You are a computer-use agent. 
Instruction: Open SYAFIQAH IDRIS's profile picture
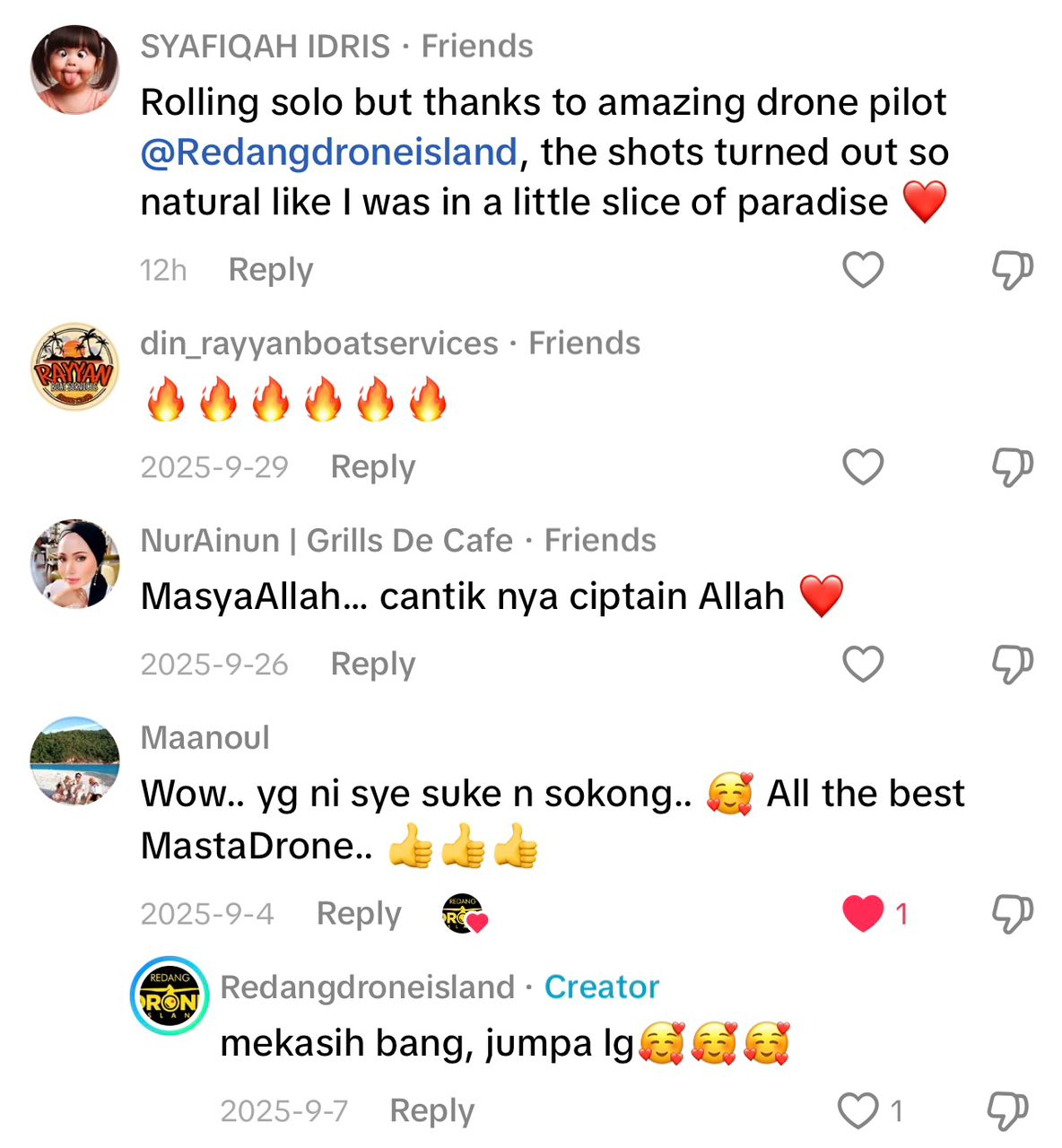pyautogui.click(x=74, y=70)
